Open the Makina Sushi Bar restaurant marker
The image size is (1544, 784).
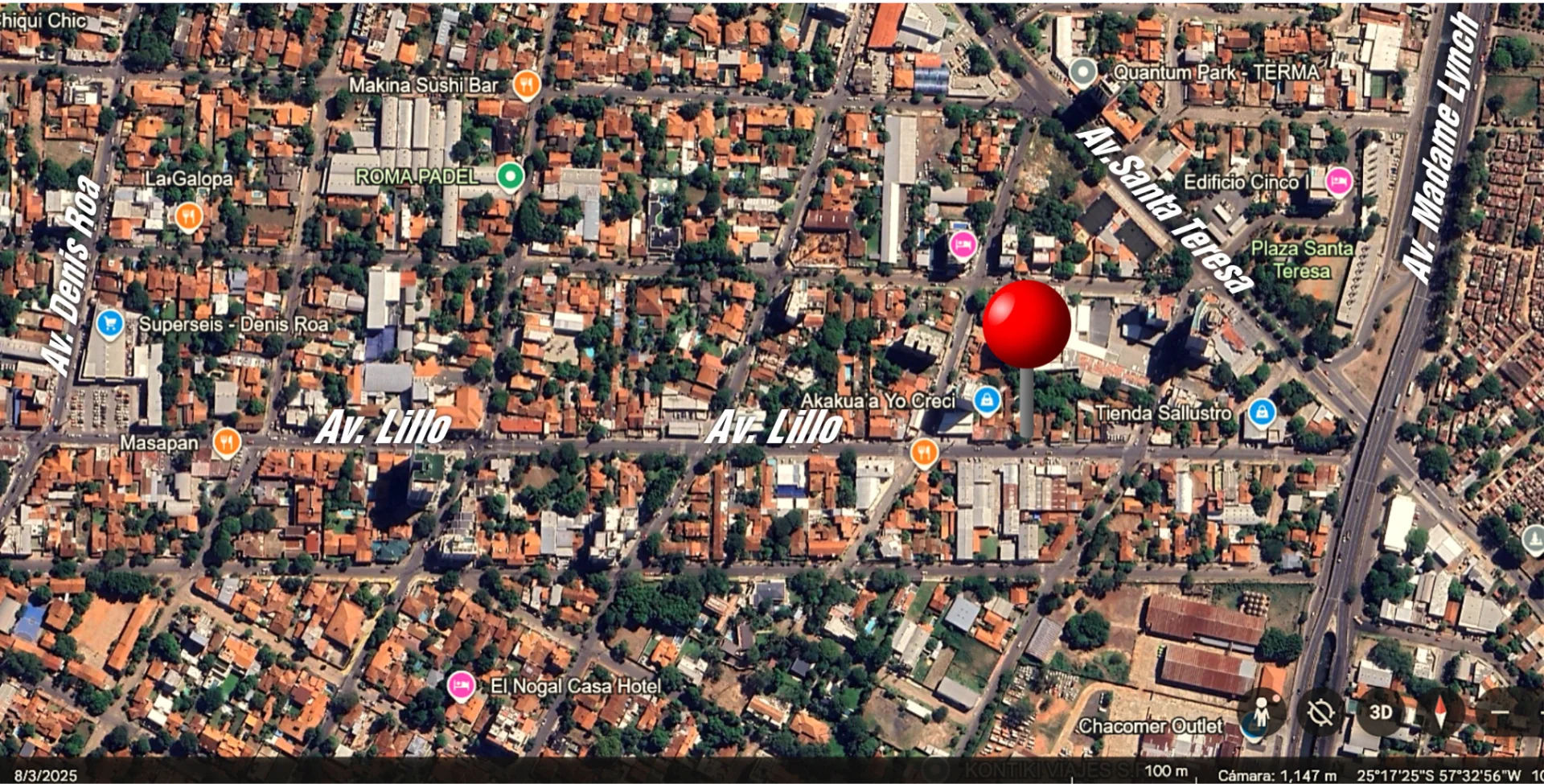(x=526, y=84)
